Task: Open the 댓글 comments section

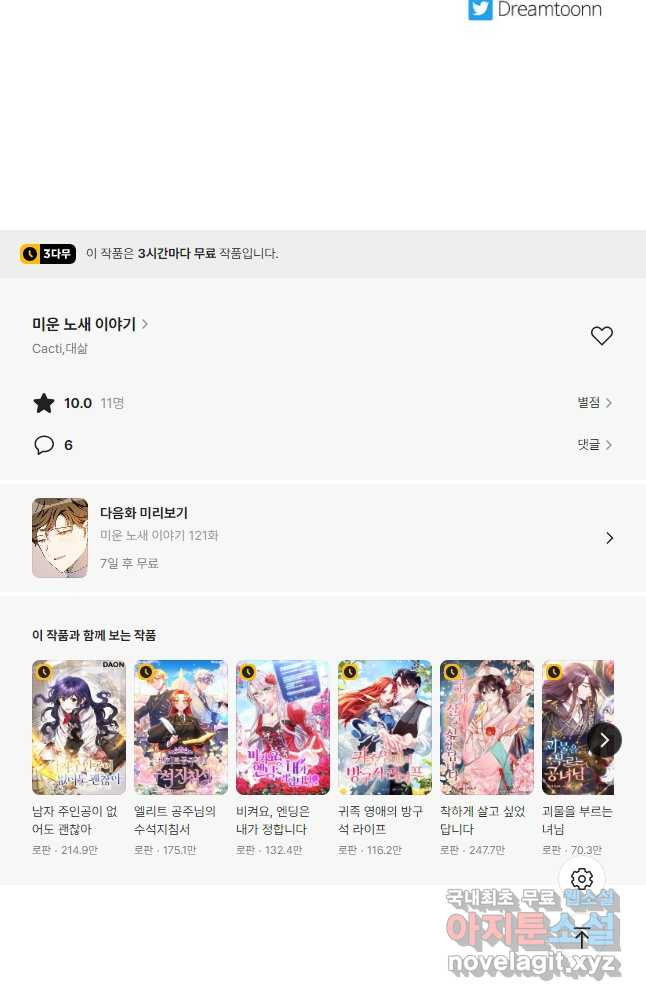Action: (x=594, y=445)
